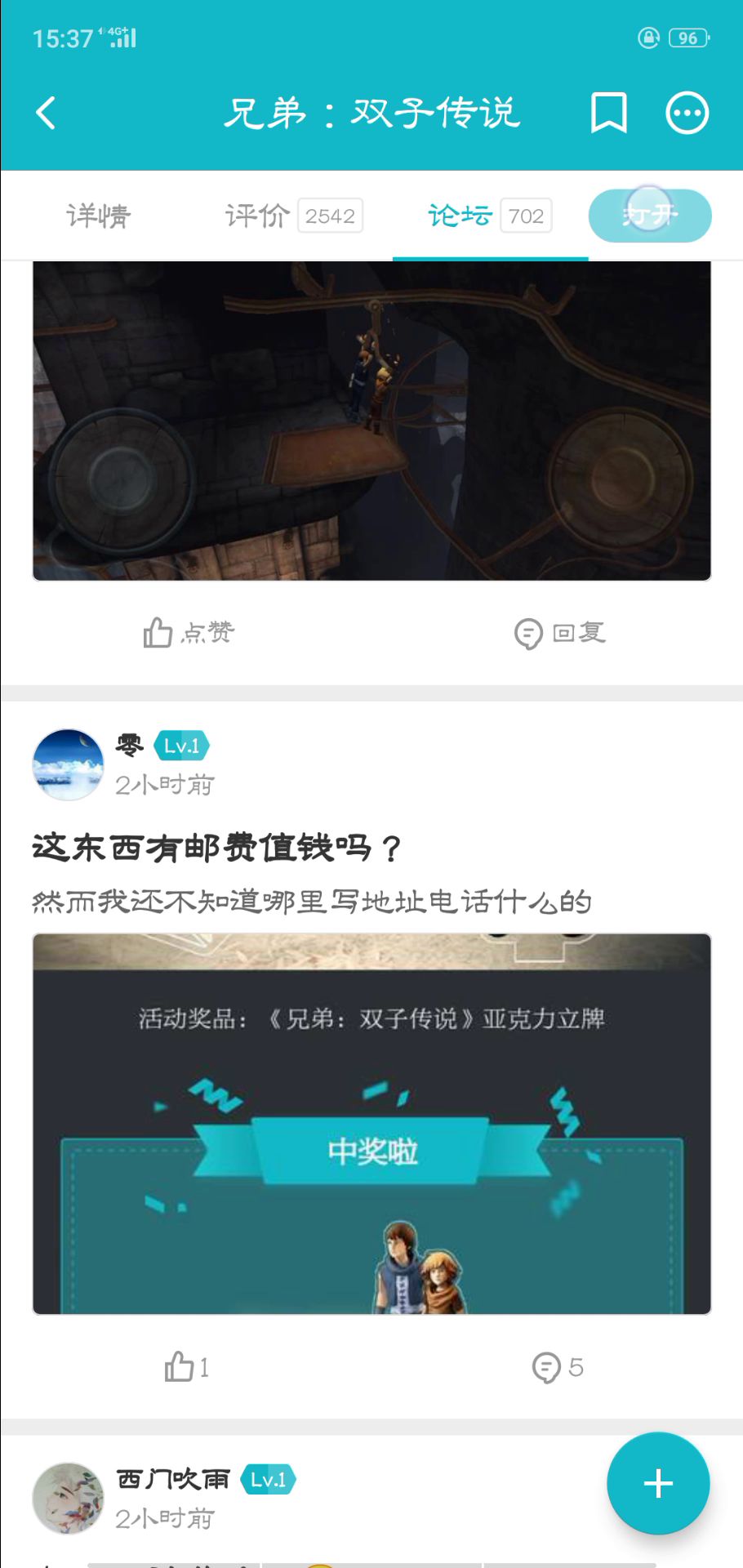
Task: Create a new forum post
Action: tap(658, 1483)
